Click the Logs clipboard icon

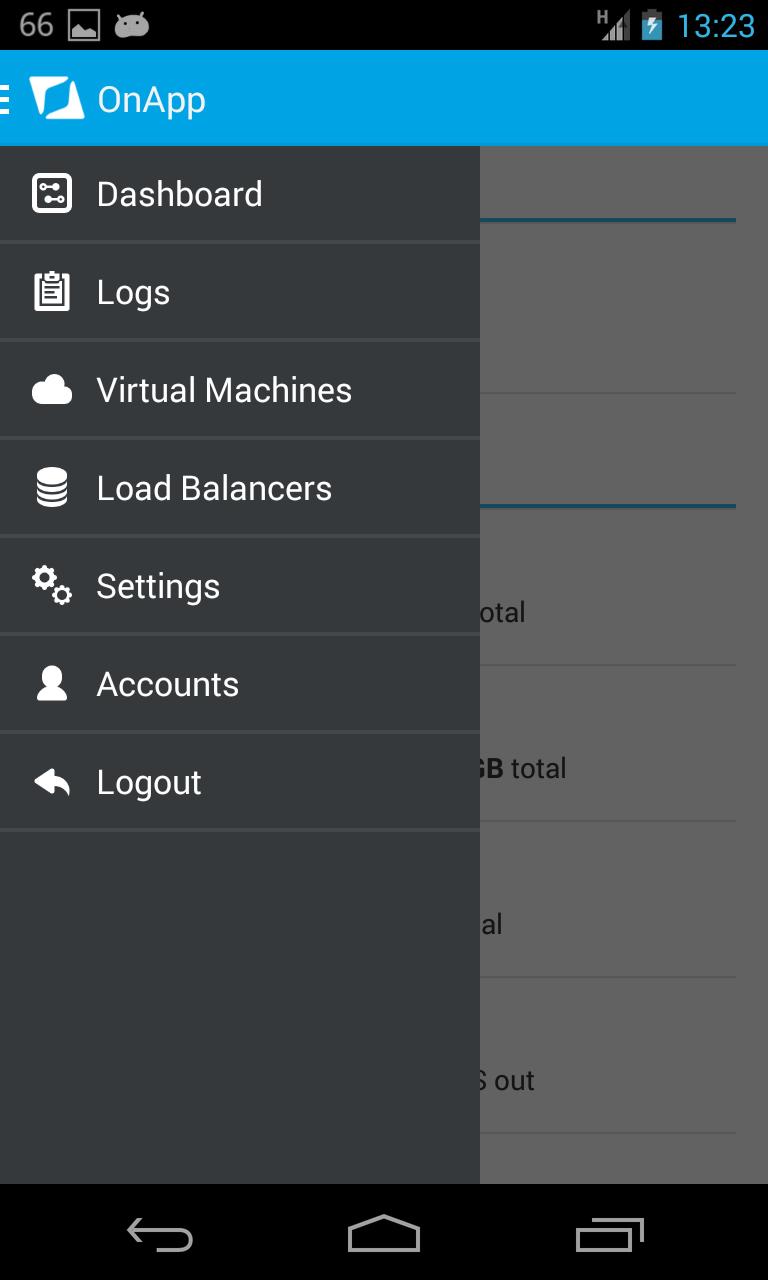[52, 291]
